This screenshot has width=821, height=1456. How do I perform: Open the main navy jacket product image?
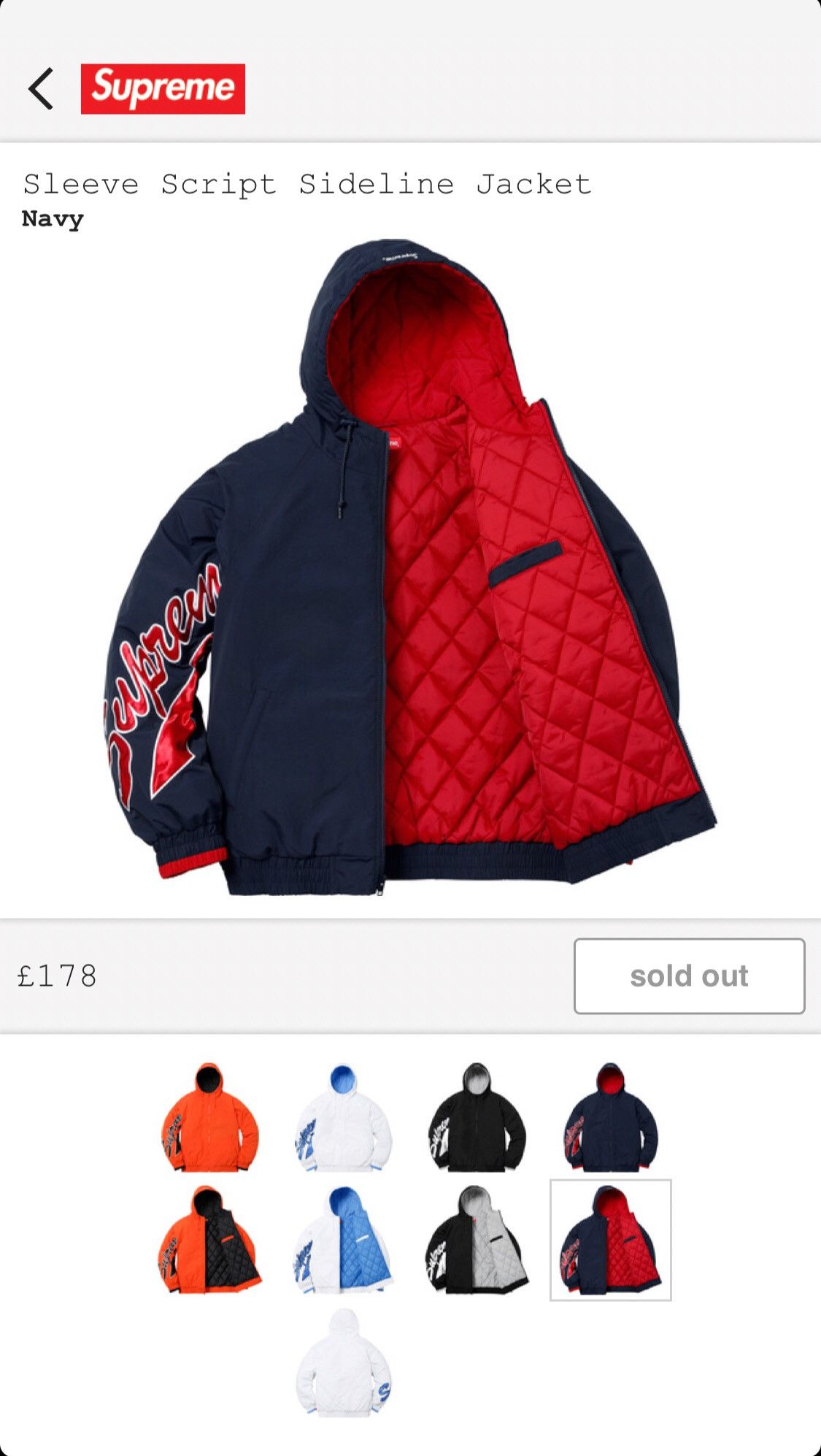point(409,567)
